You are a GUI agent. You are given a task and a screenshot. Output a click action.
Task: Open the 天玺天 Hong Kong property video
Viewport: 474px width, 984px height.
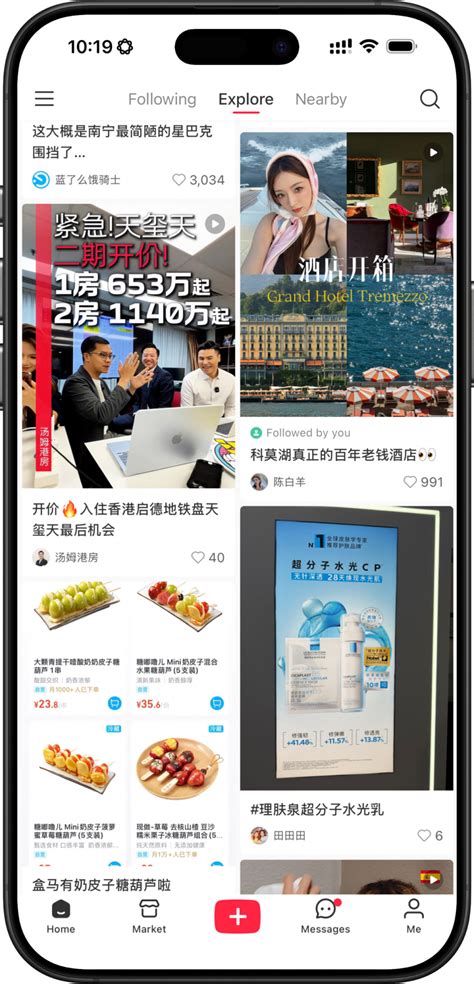click(129, 346)
